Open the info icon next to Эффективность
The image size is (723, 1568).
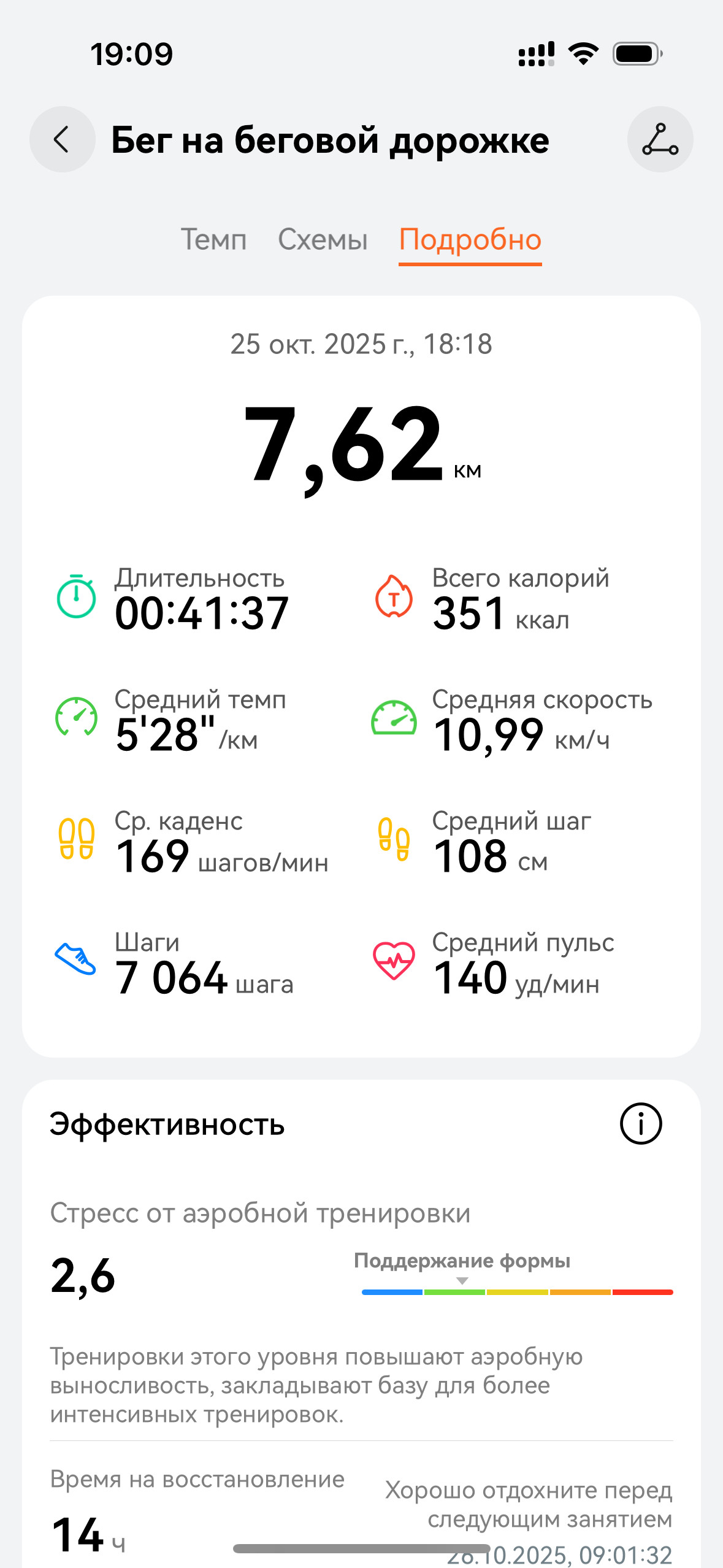click(x=641, y=1124)
